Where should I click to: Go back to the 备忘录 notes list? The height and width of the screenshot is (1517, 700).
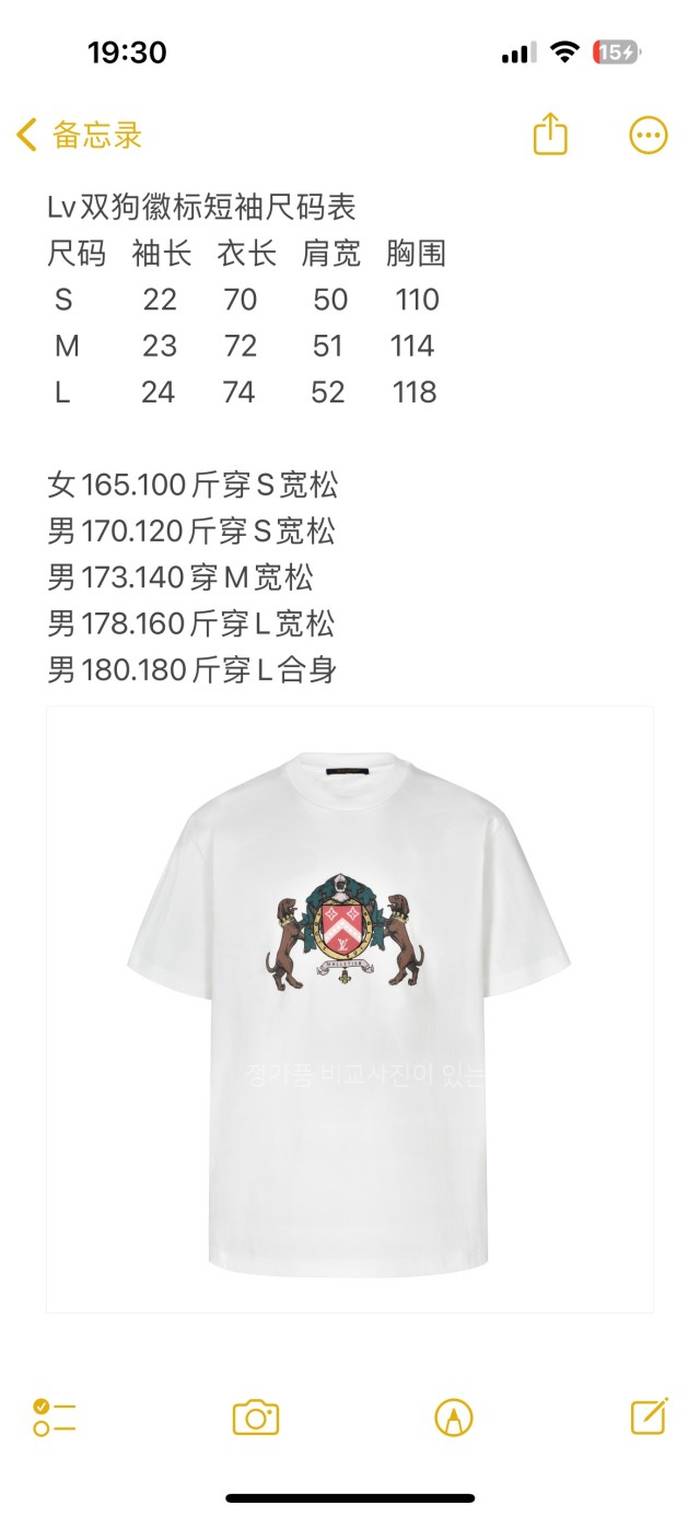click(80, 135)
